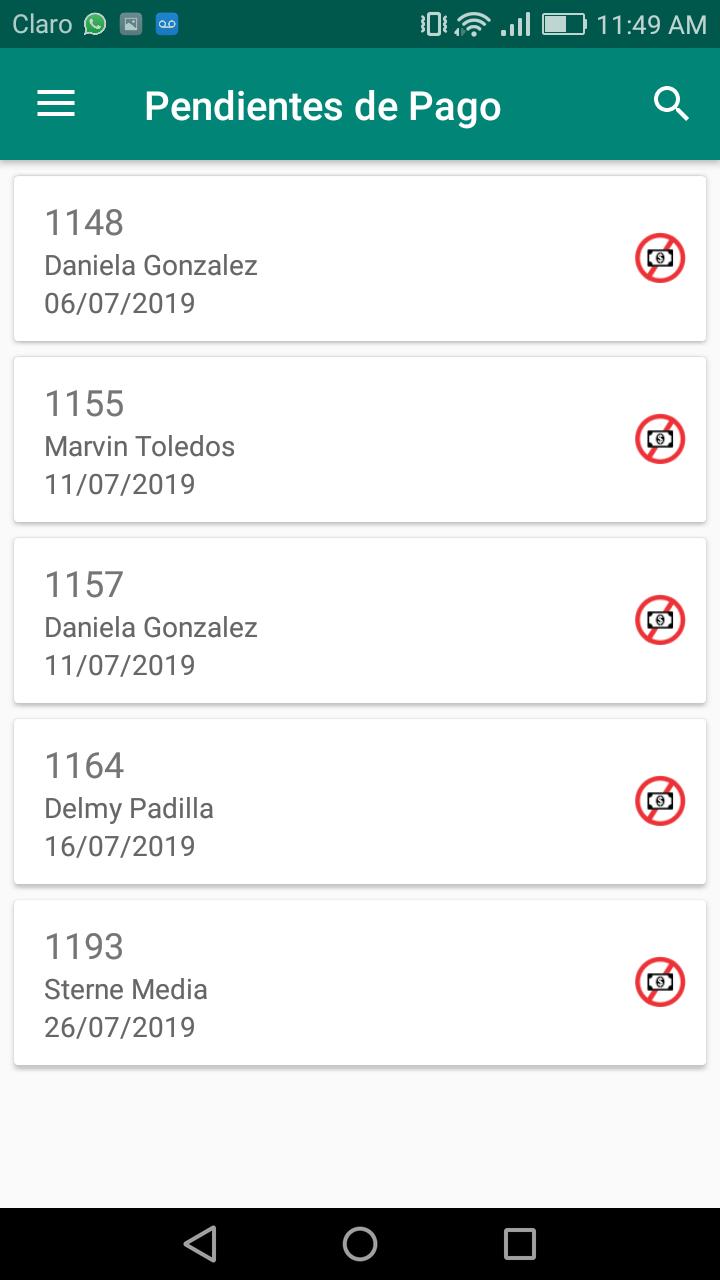Tap the unpaid money icon on order 1164
This screenshot has height=1280, width=720.
coord(660,802)
